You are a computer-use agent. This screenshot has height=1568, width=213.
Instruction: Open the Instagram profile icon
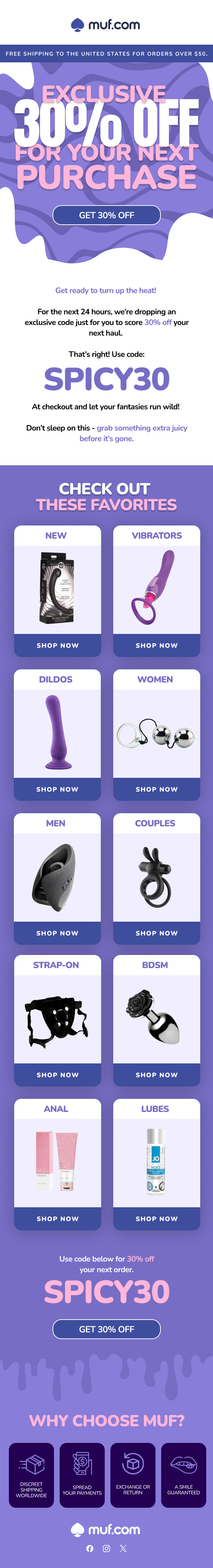tap(106, 1548)
